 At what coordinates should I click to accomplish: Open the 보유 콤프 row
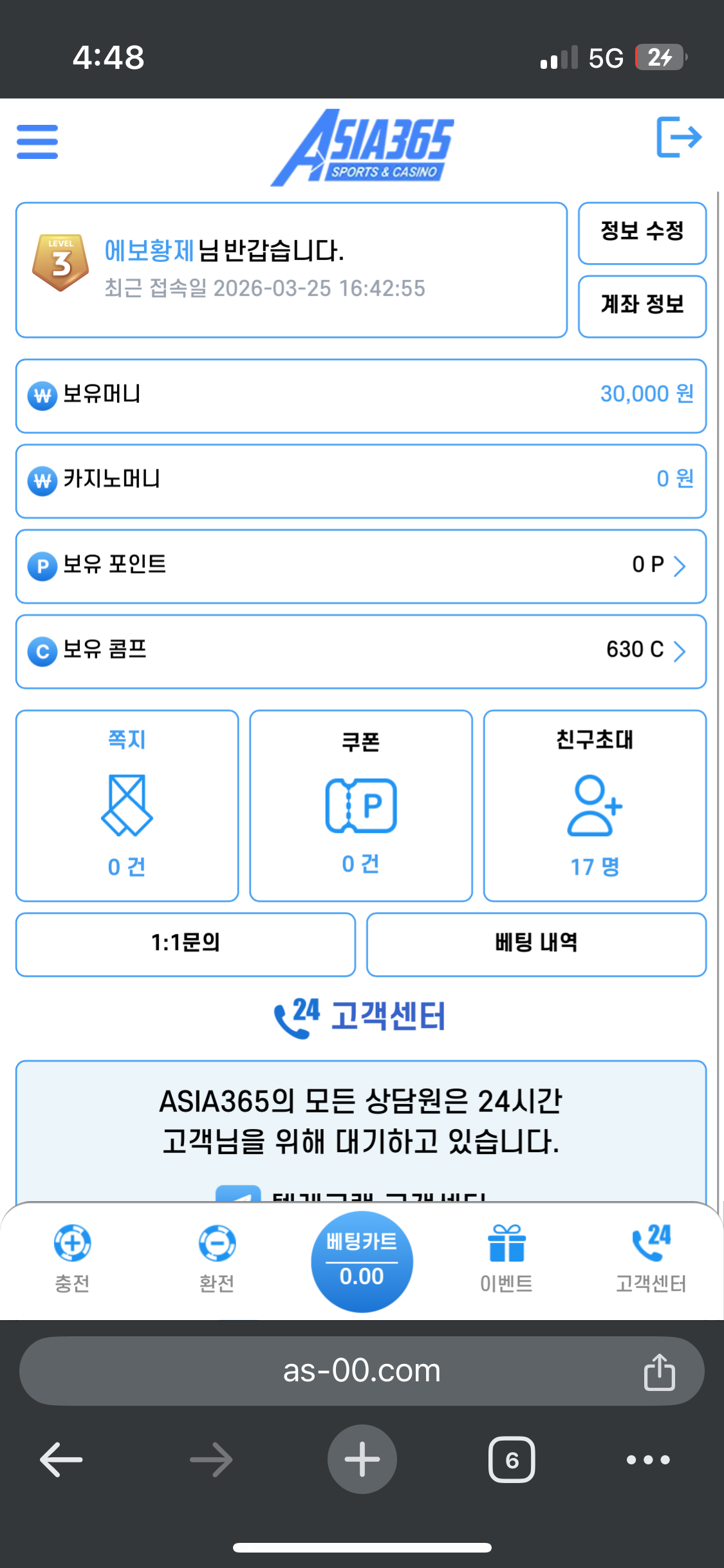pos(360,651)
